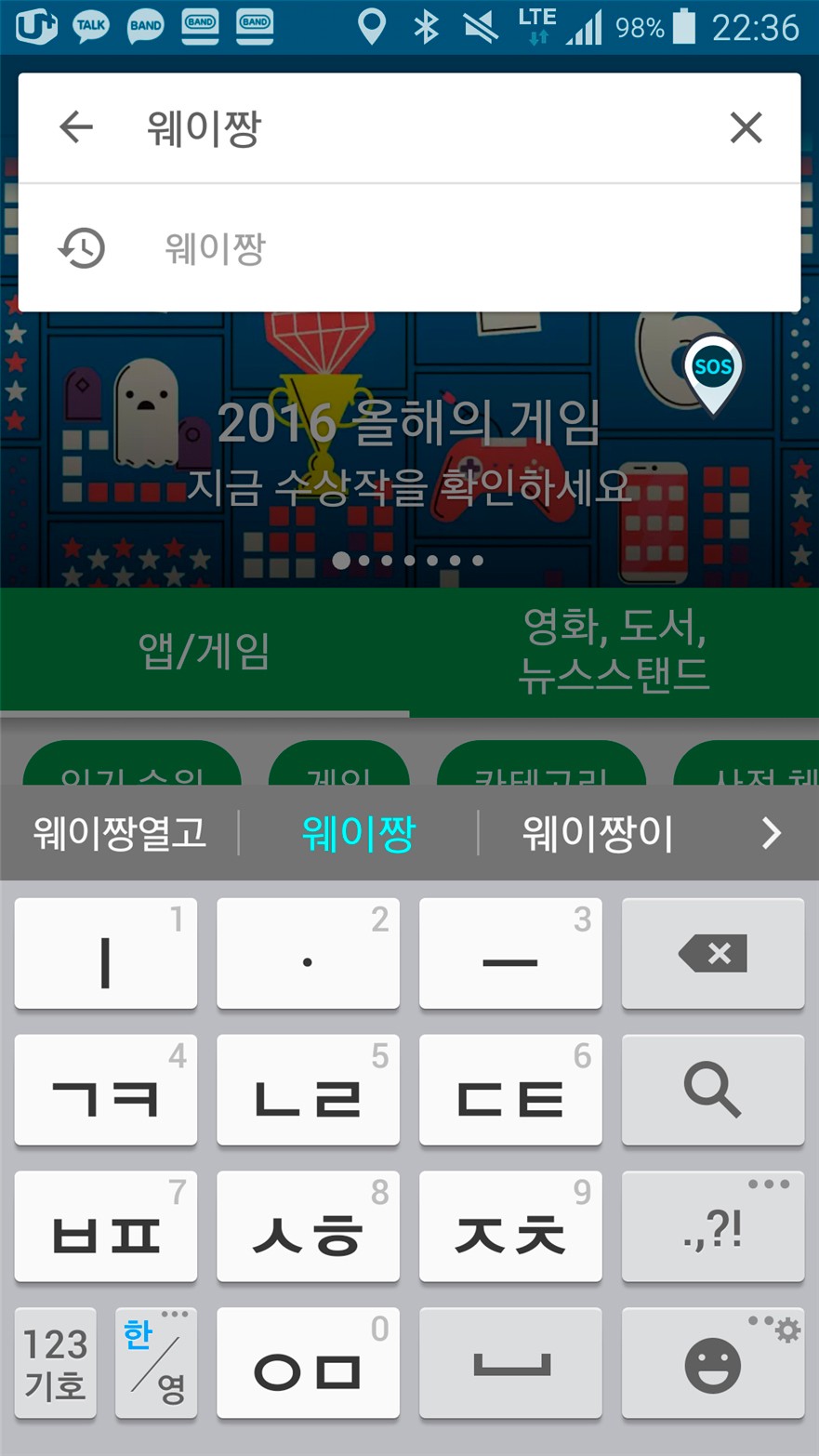
Task: Choose the keyboard suggestion 웨이짱열고
Action: pos(120,833)
